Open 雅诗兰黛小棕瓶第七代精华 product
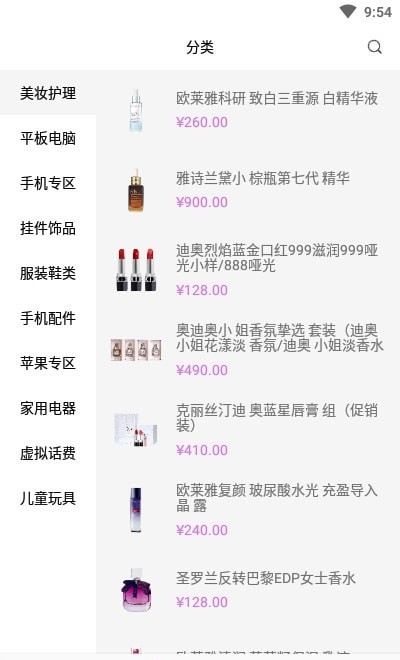Screen dimensions: 400x660 tap(248, 190)
